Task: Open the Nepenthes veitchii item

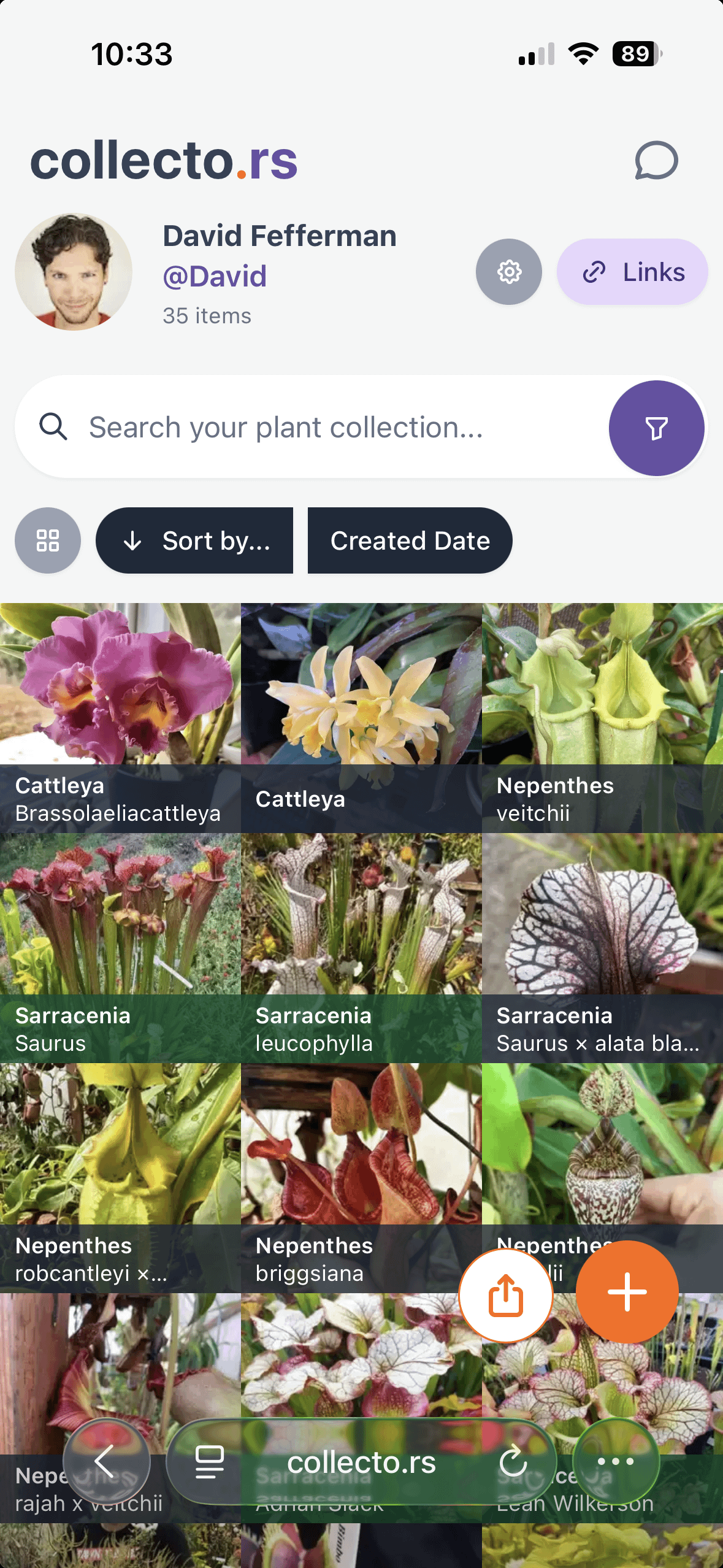Action: coord(602,718)
